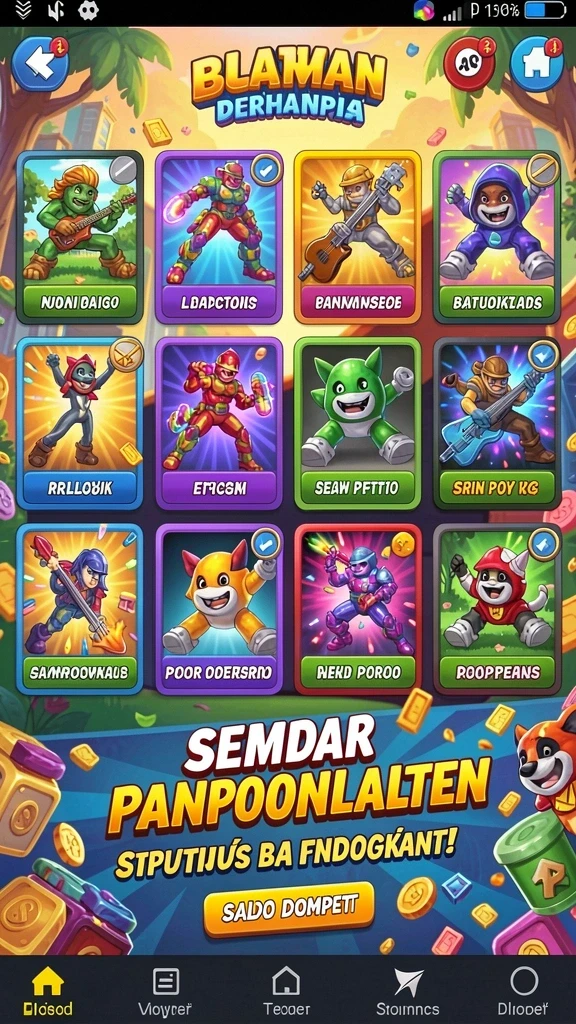Open the NEKD POROO character card
Screen dimensions: 576x1024
(x=357, y=609)
